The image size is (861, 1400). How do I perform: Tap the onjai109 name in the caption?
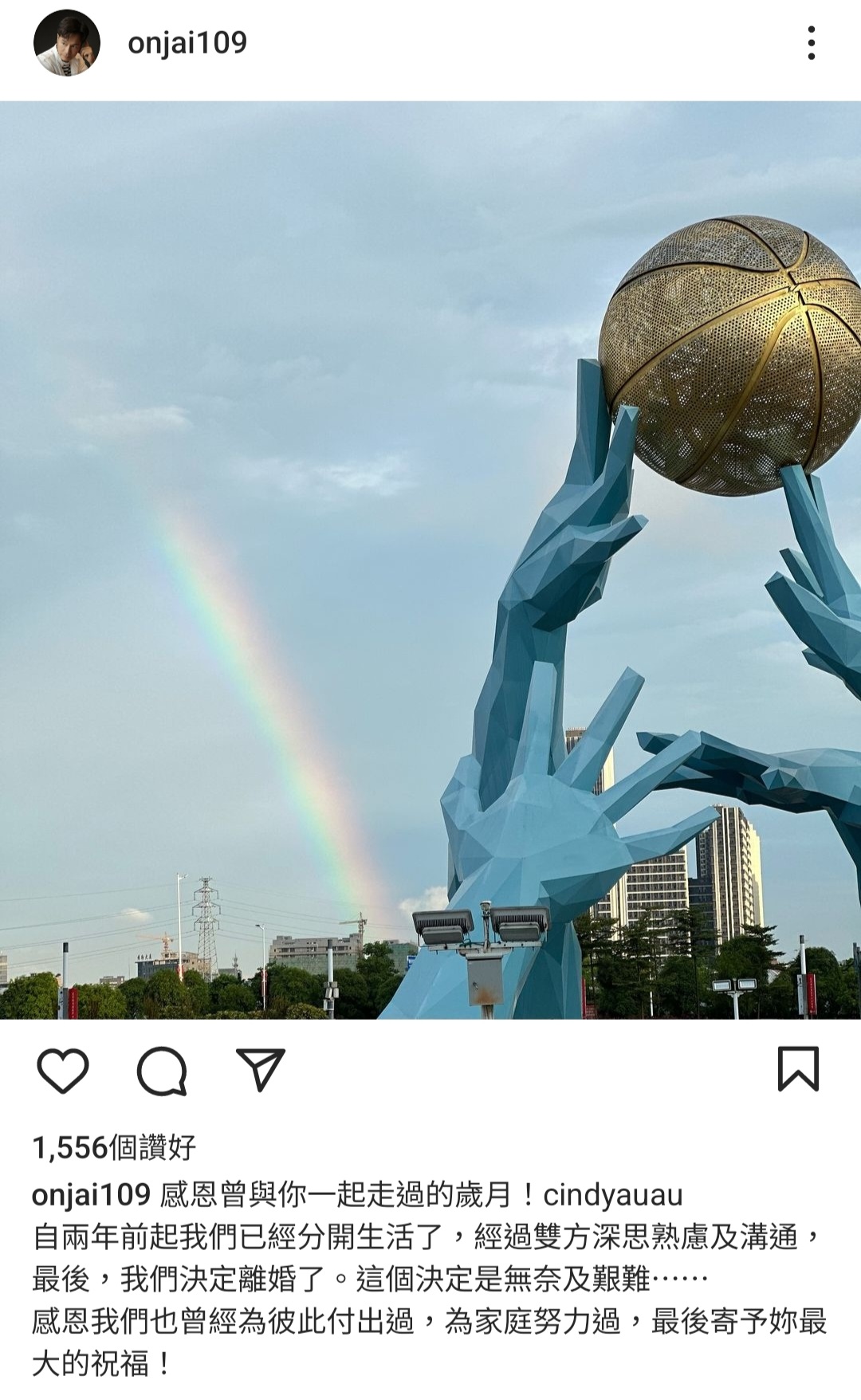91,1195
